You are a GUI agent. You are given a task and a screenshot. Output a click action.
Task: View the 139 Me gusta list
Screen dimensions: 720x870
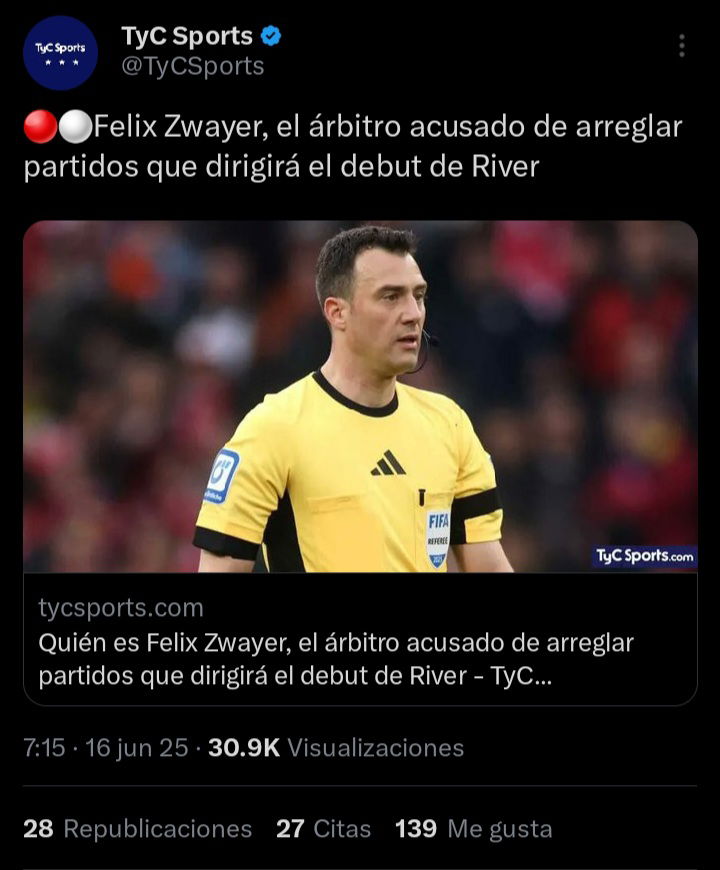click(x=473, y=829)
